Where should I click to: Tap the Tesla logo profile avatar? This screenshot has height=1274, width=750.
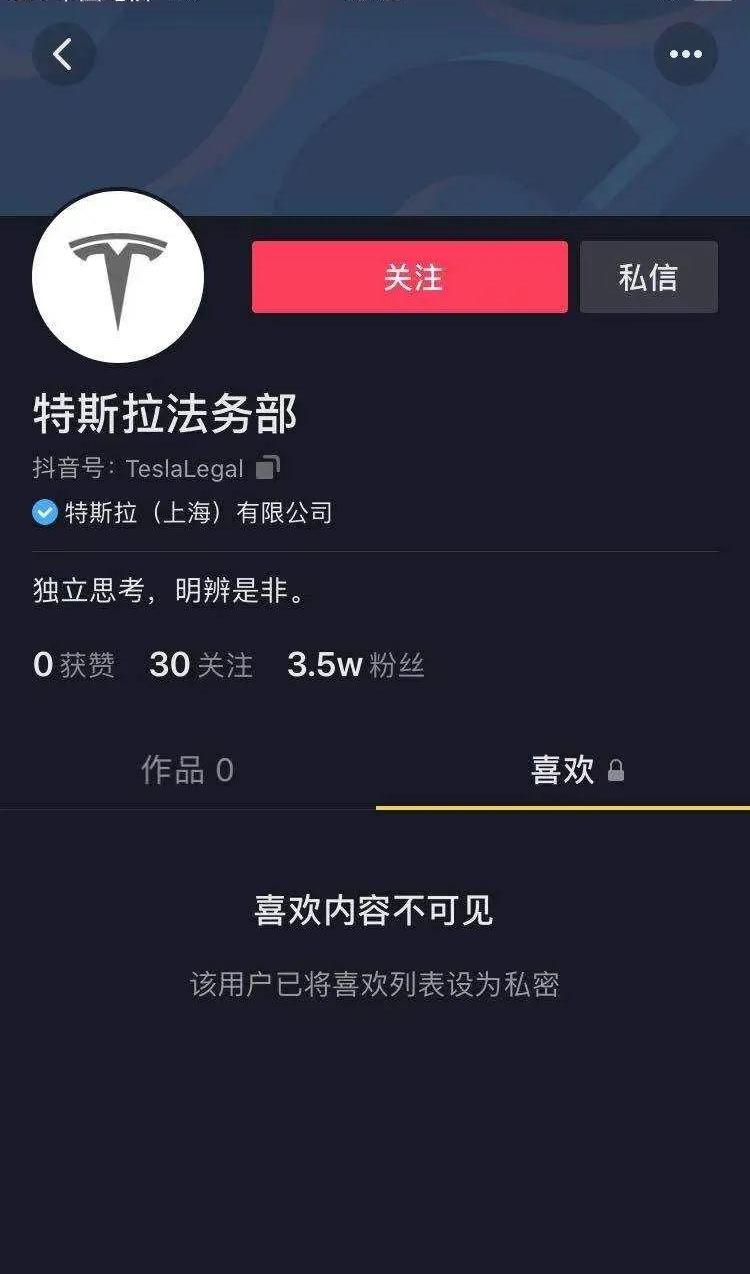[118, 278]
